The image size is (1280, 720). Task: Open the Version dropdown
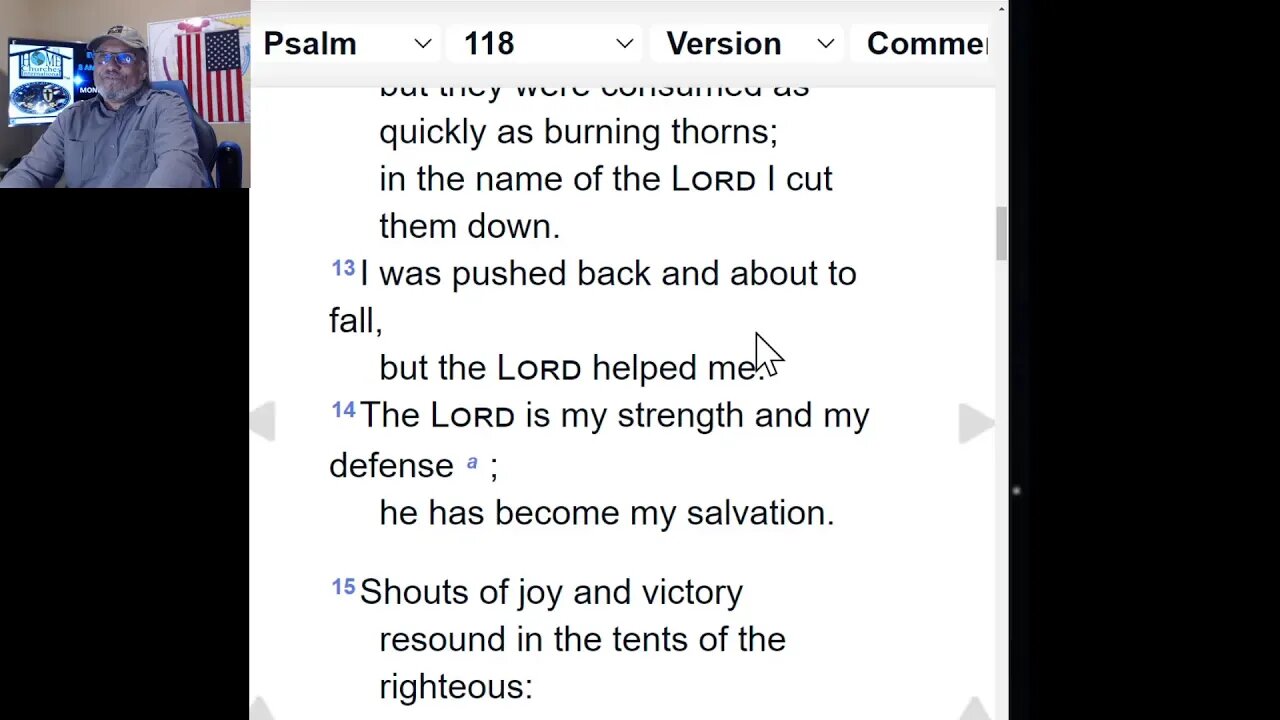749,44
